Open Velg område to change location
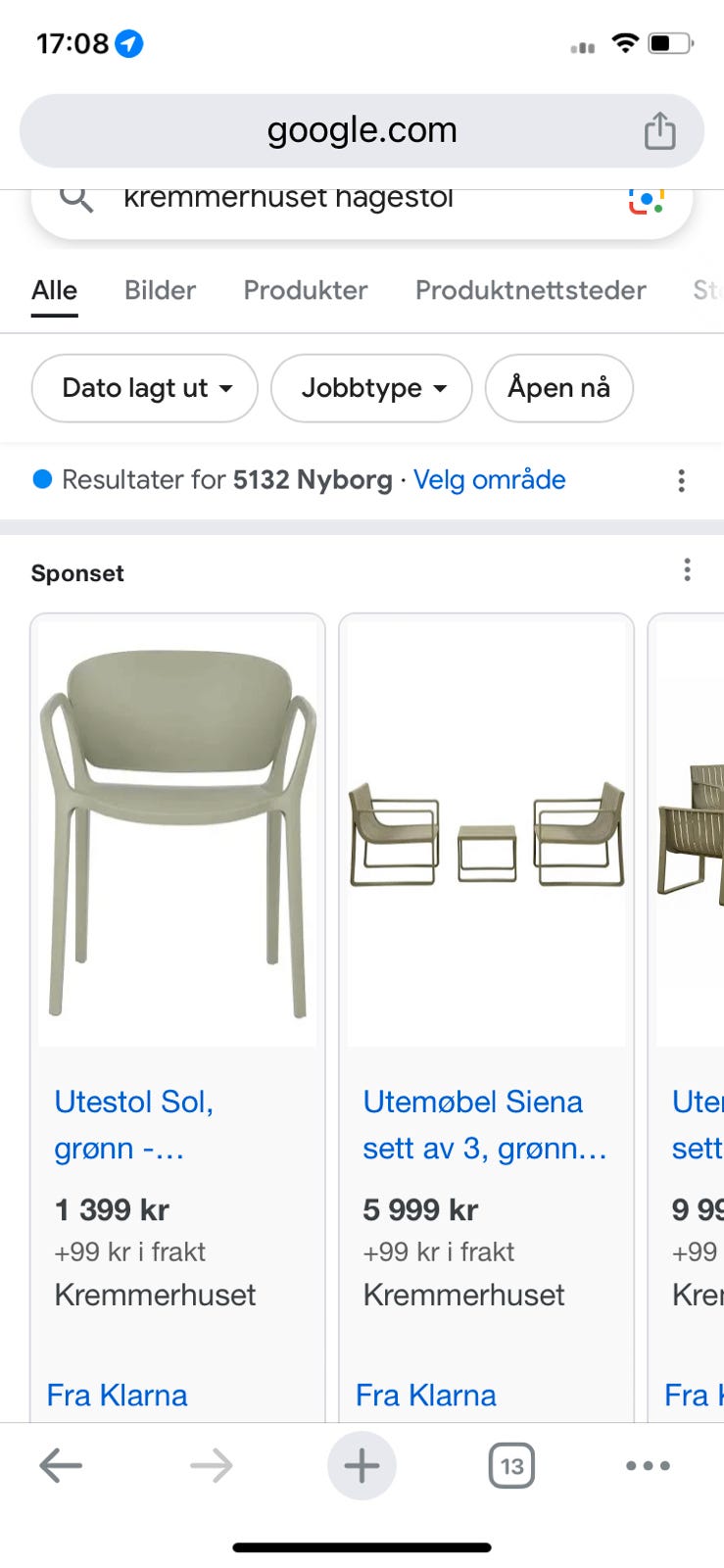This screenshot has width=724, height=1568. [x=489, y=480]
